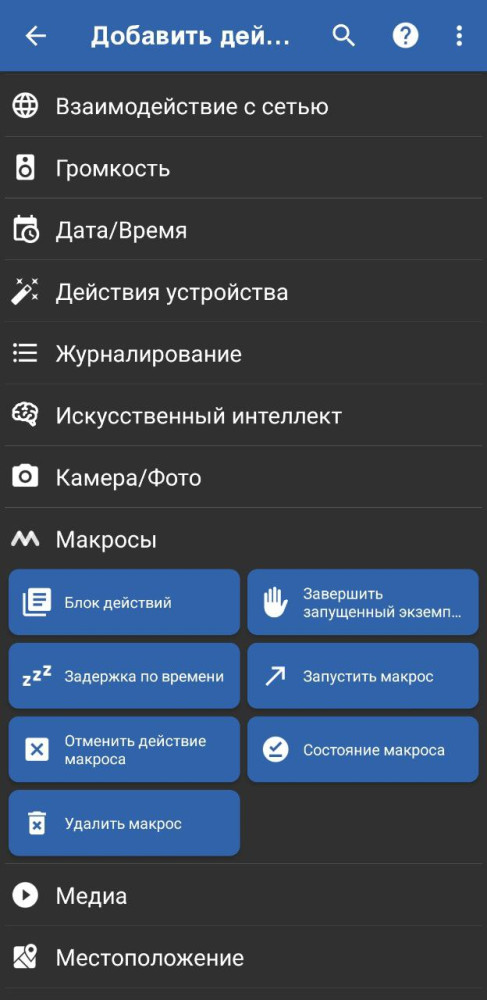
Task: Select the Состояние макроса action
Action: click(363, 749)
